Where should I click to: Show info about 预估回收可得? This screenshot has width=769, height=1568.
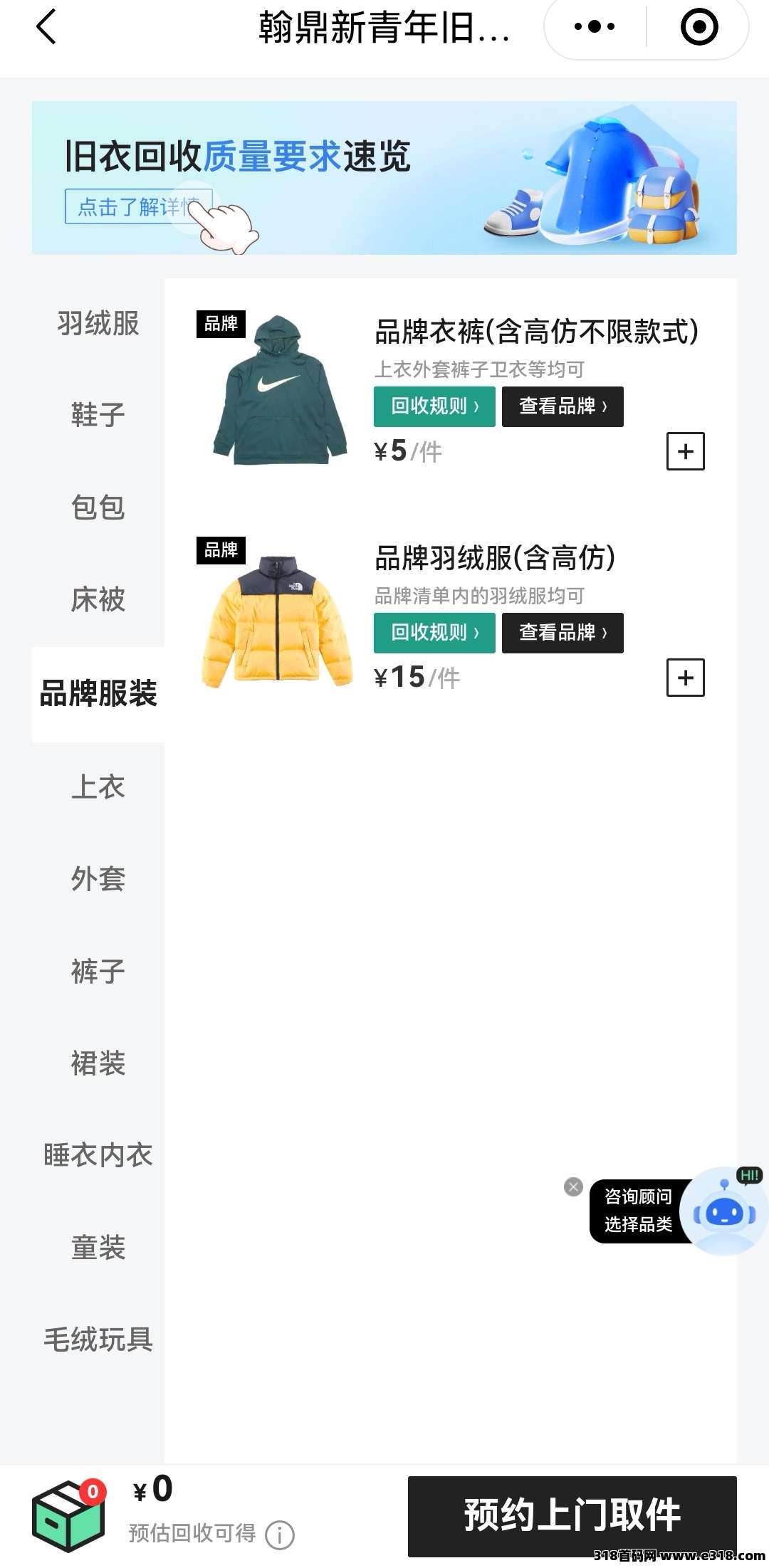pos(280,1535)
